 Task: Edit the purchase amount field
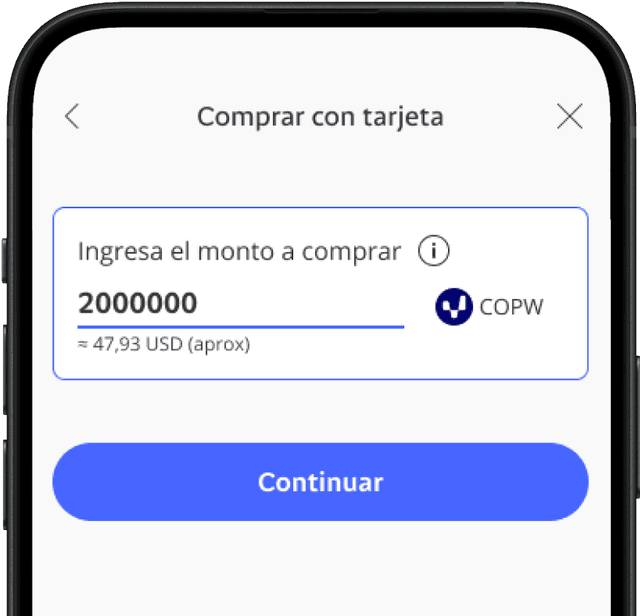pyautogui.click(x=240, y=304)
